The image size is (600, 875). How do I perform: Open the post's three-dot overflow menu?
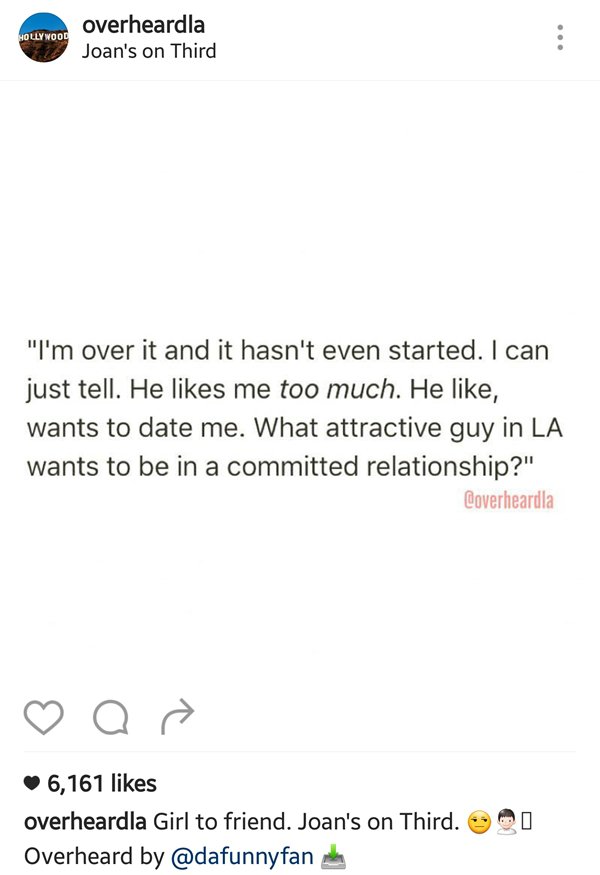click(560, 37)
